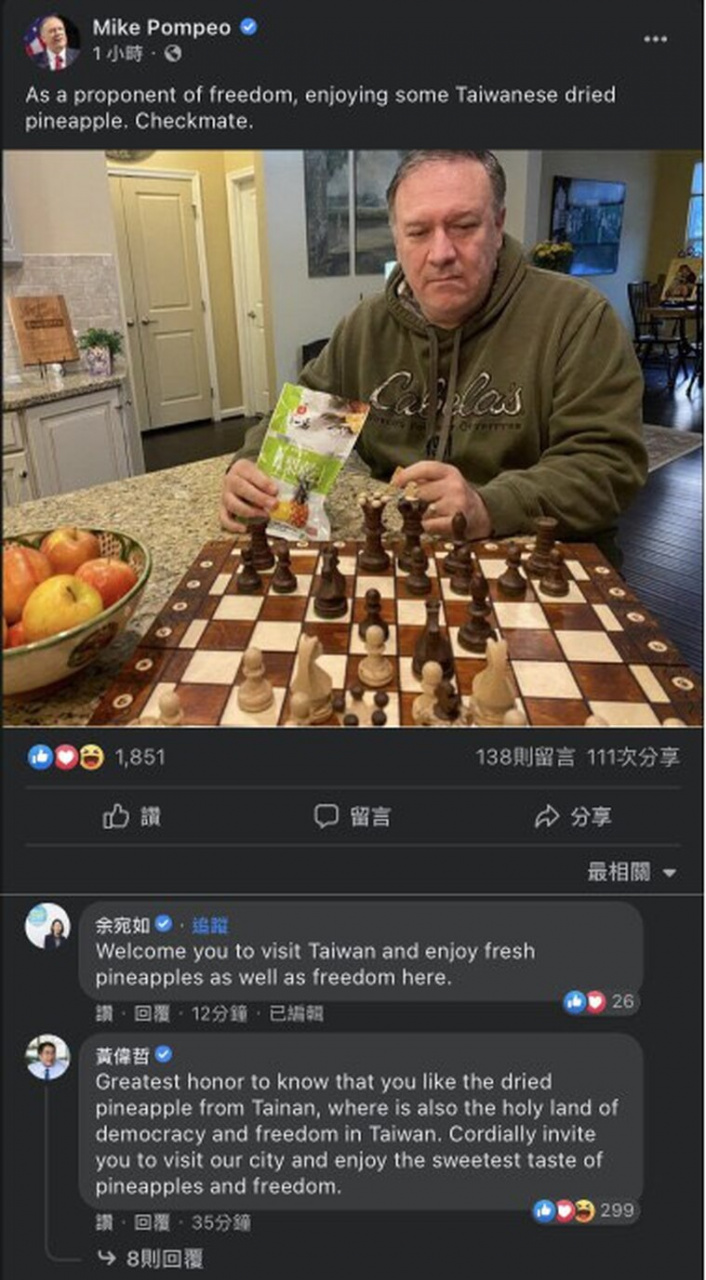Open the 111次分享 shares list
Screen dimensions: 706x1280
(x=632, y=757)
